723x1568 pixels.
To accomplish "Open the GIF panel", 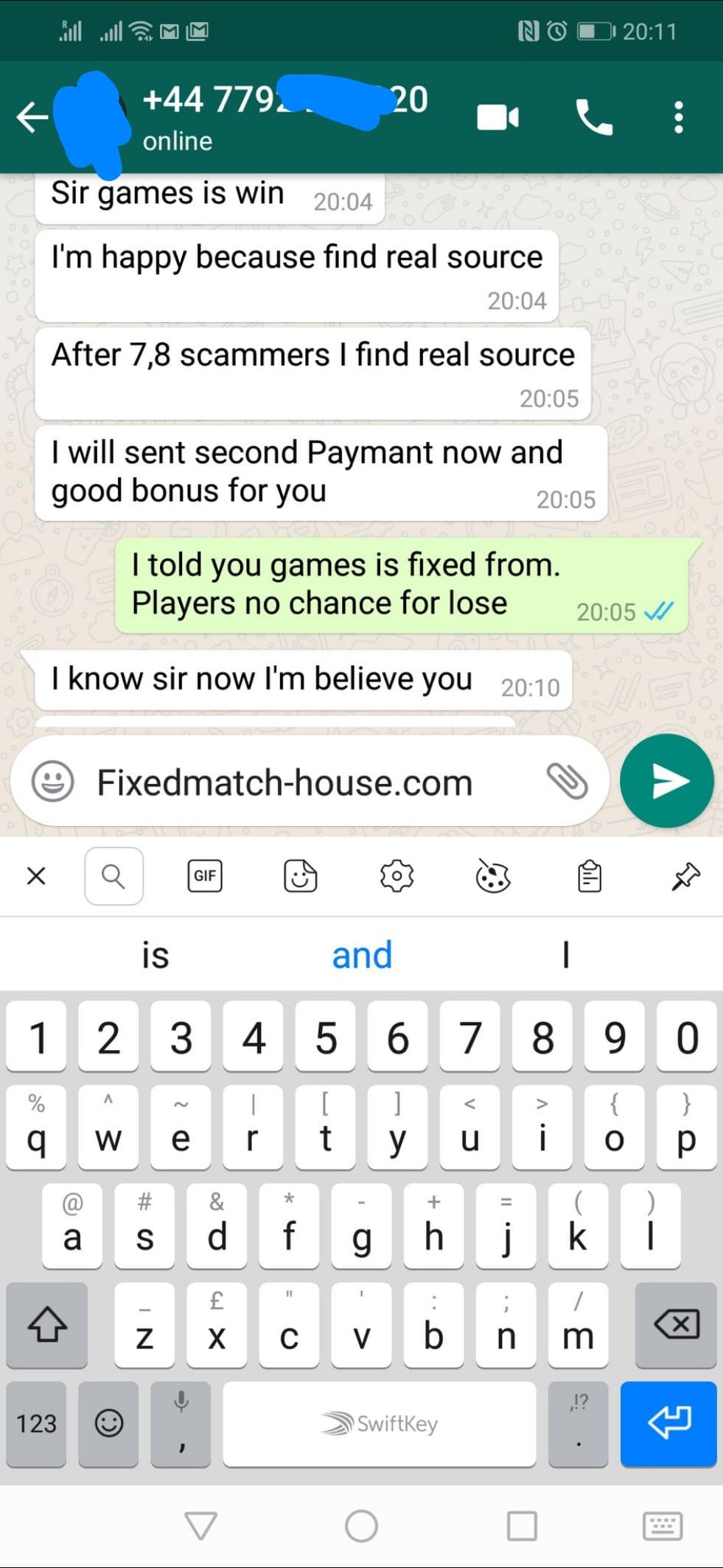I will click(x=205, y=876).
